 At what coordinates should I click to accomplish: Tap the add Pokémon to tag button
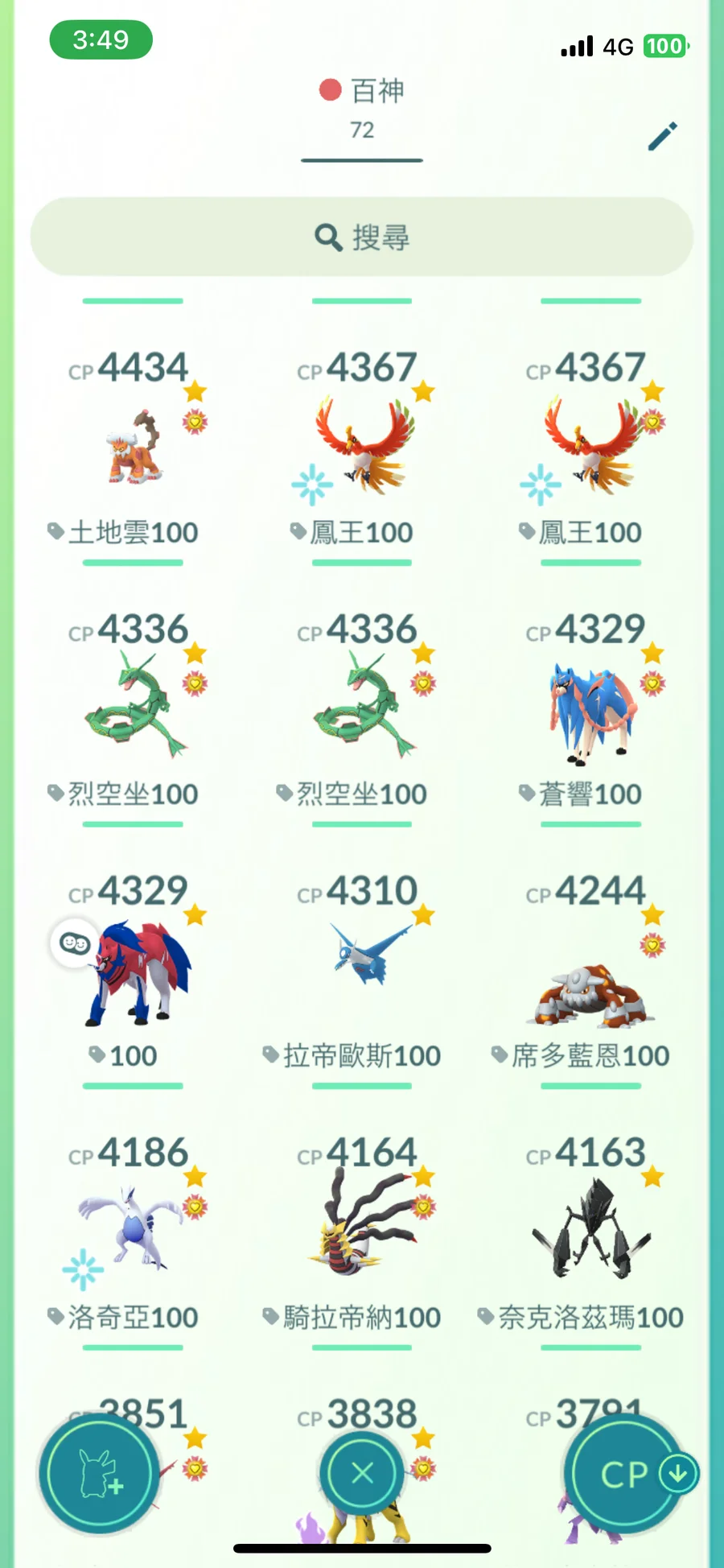point(100,1473)
